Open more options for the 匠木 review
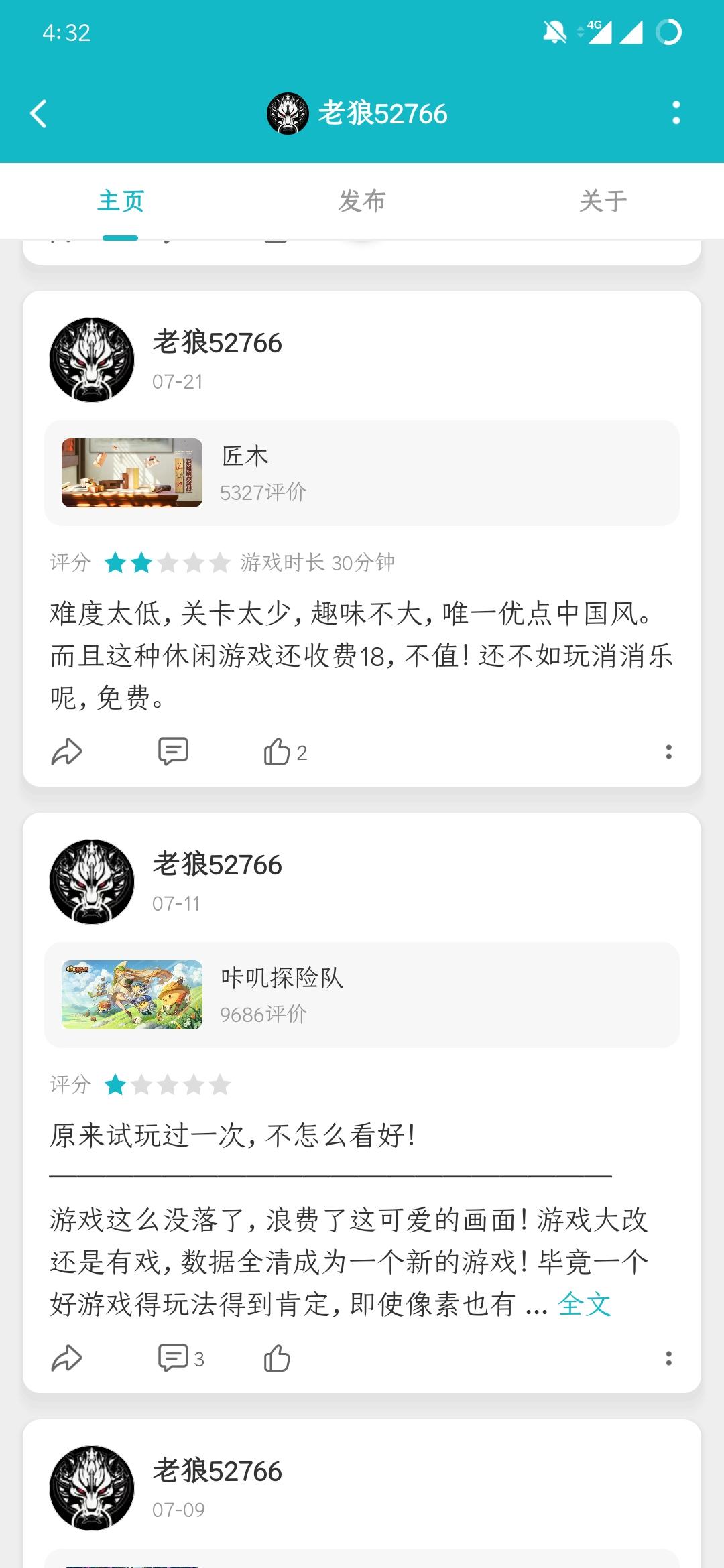Screen dimensions: 724x1568 pyautogui.click(x=668, y=752)
